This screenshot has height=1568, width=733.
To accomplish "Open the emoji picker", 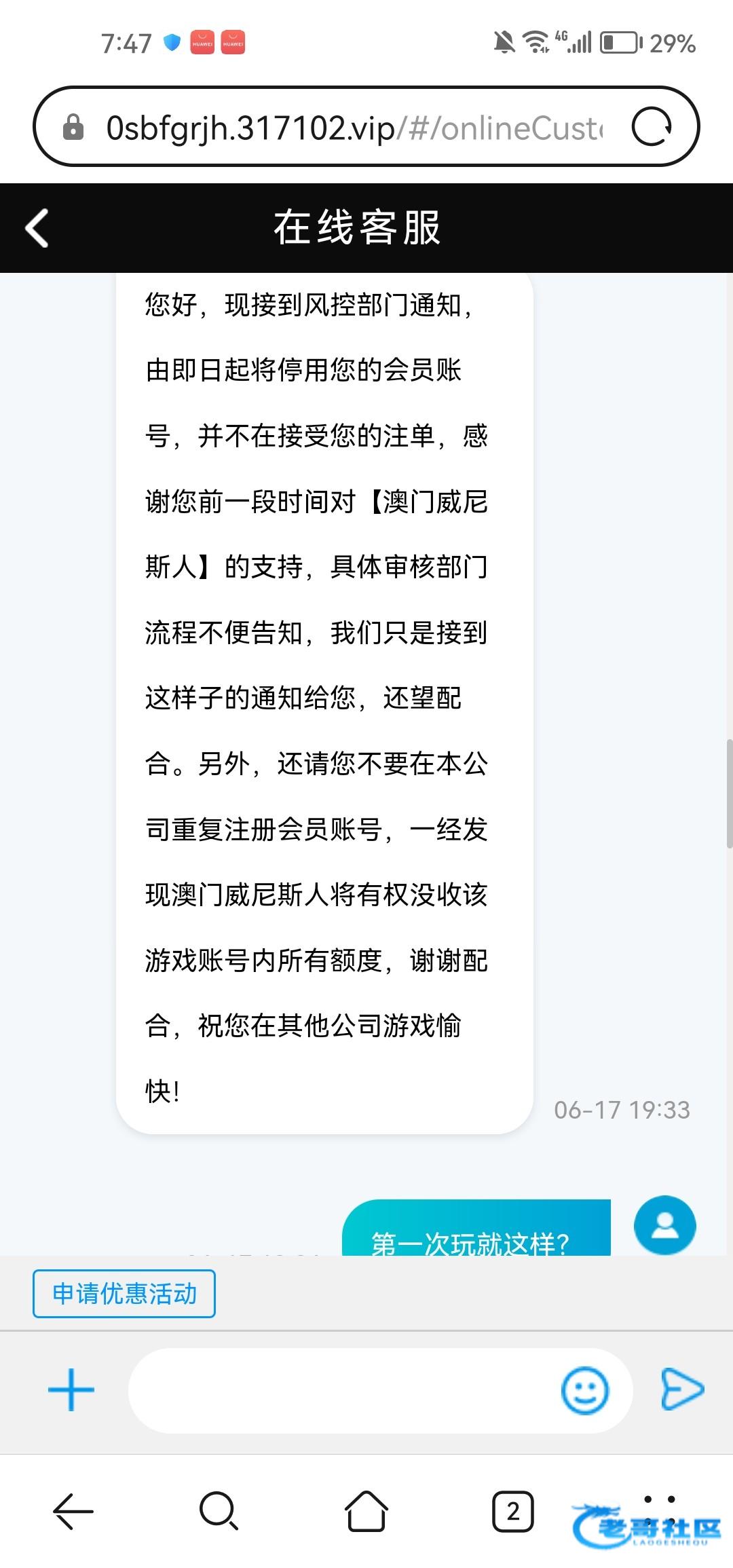I will pyautogui.click(x=585, y=1390).
